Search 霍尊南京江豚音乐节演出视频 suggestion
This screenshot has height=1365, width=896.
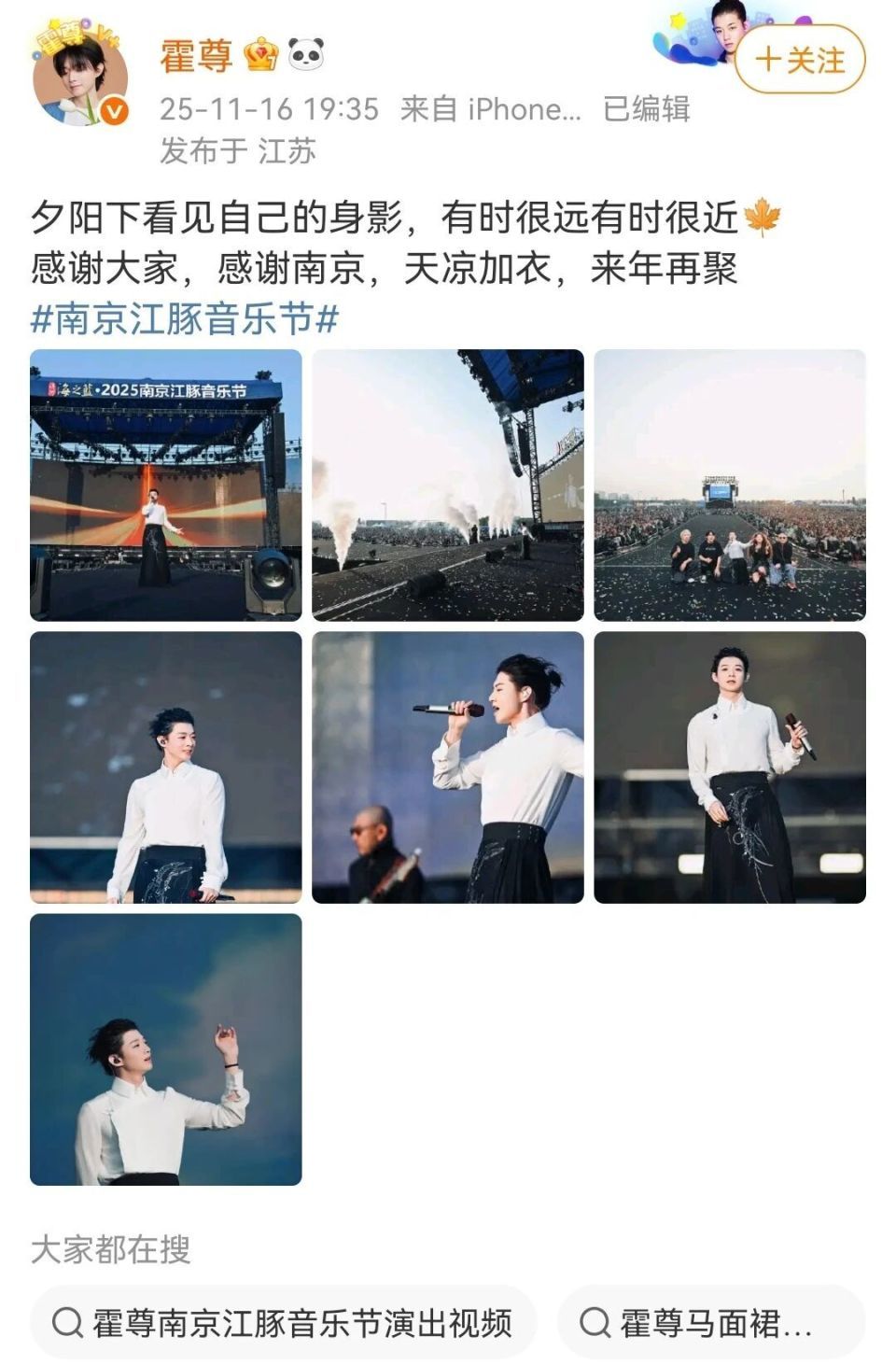point(284,1322)
